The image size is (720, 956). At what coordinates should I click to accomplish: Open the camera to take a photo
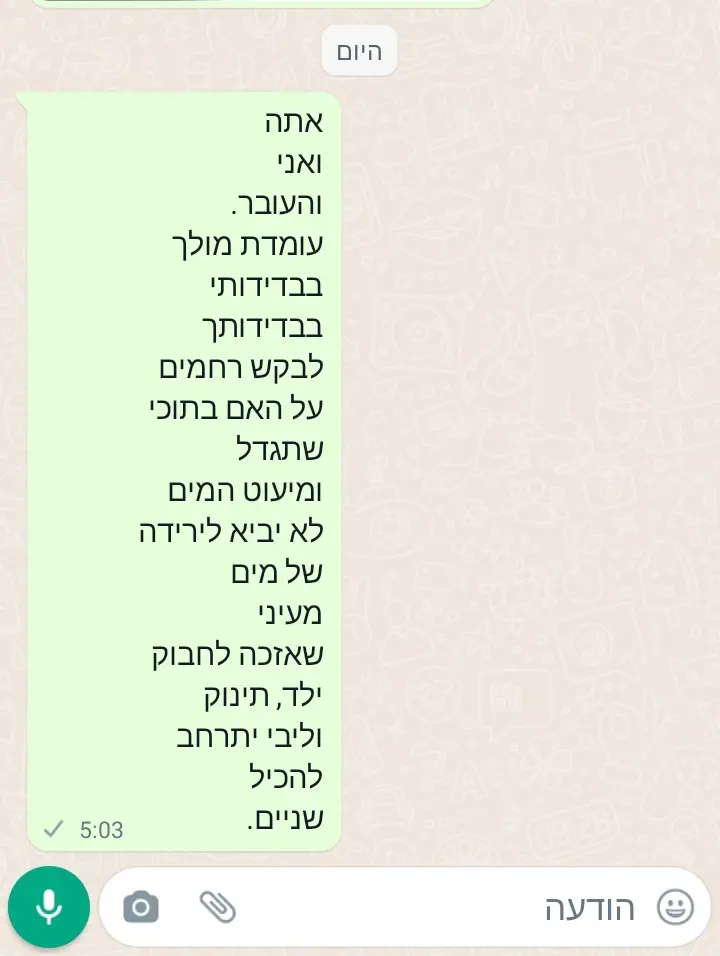141,907
